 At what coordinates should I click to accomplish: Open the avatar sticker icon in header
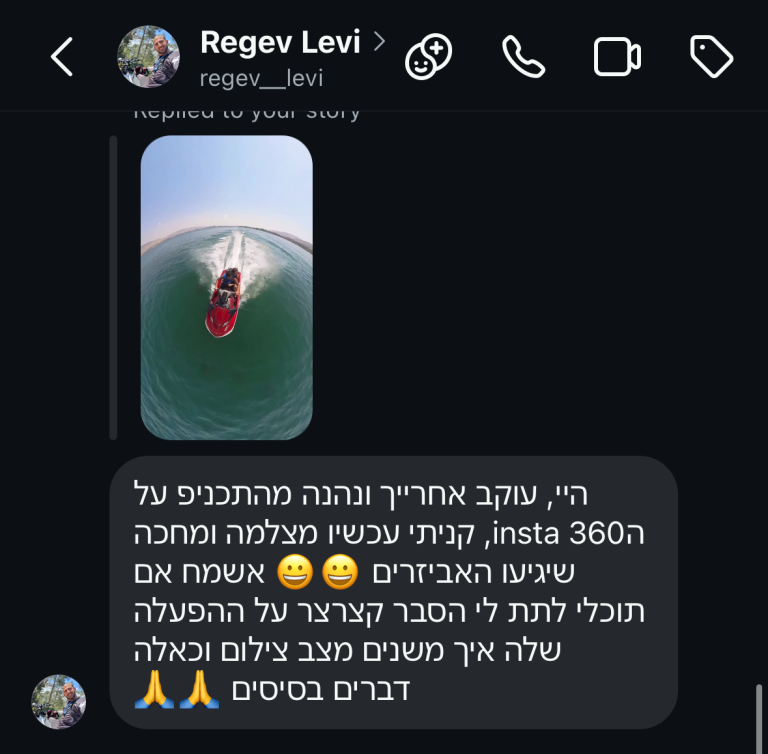coord(428,57)
